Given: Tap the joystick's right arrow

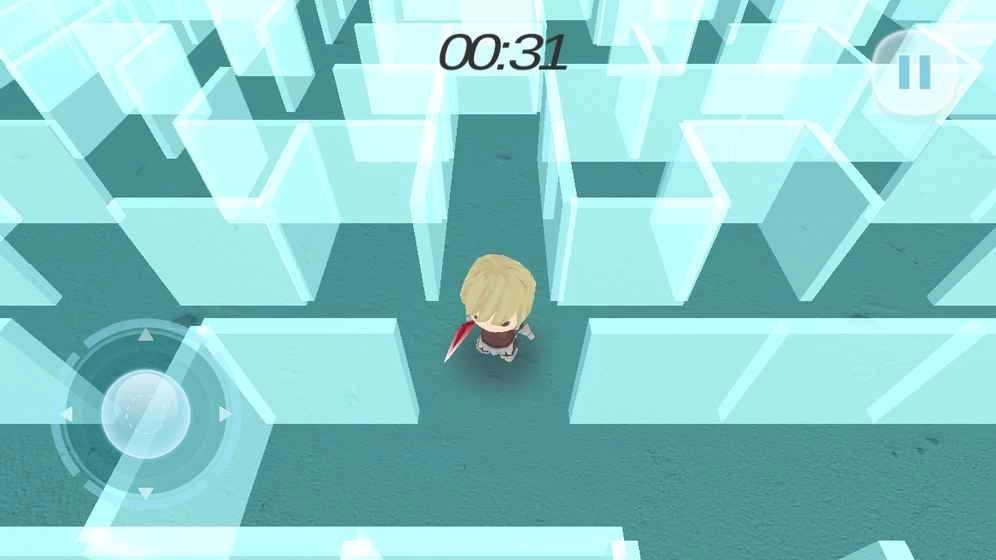Looking at the screenshot, I should click(x=225, y=413).
